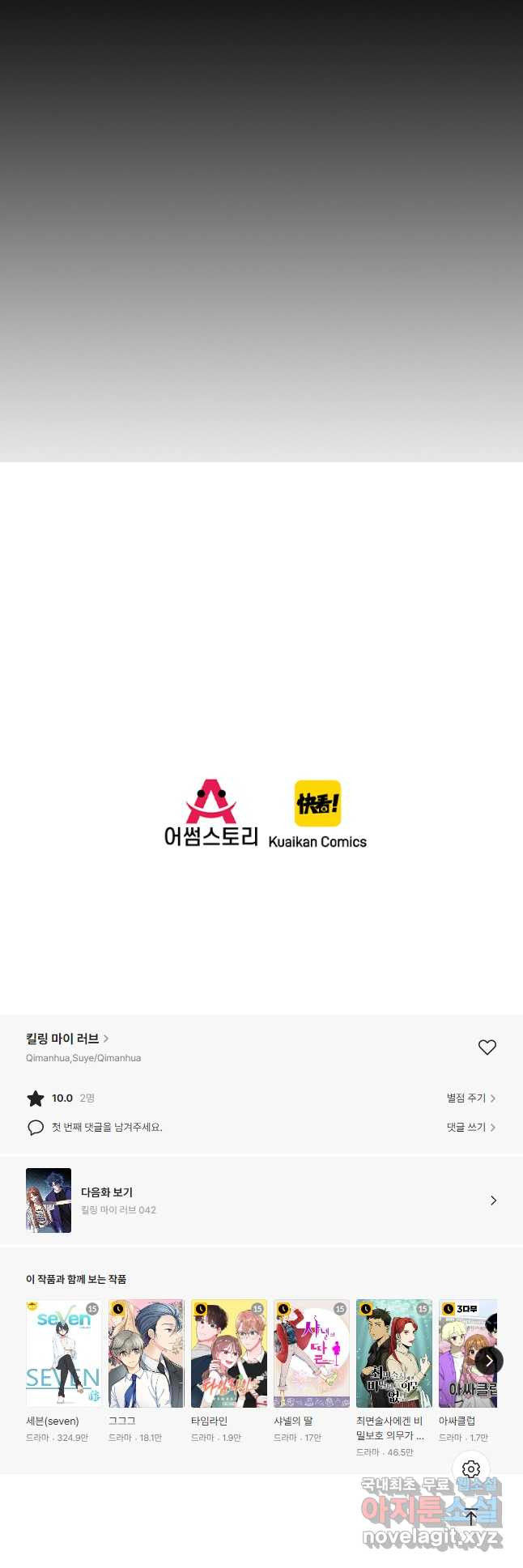This screenshot has height=1568, width=523.
Task: Open the 샤넬의 딸 webtoon card
Action: (x=312, y=1353)
